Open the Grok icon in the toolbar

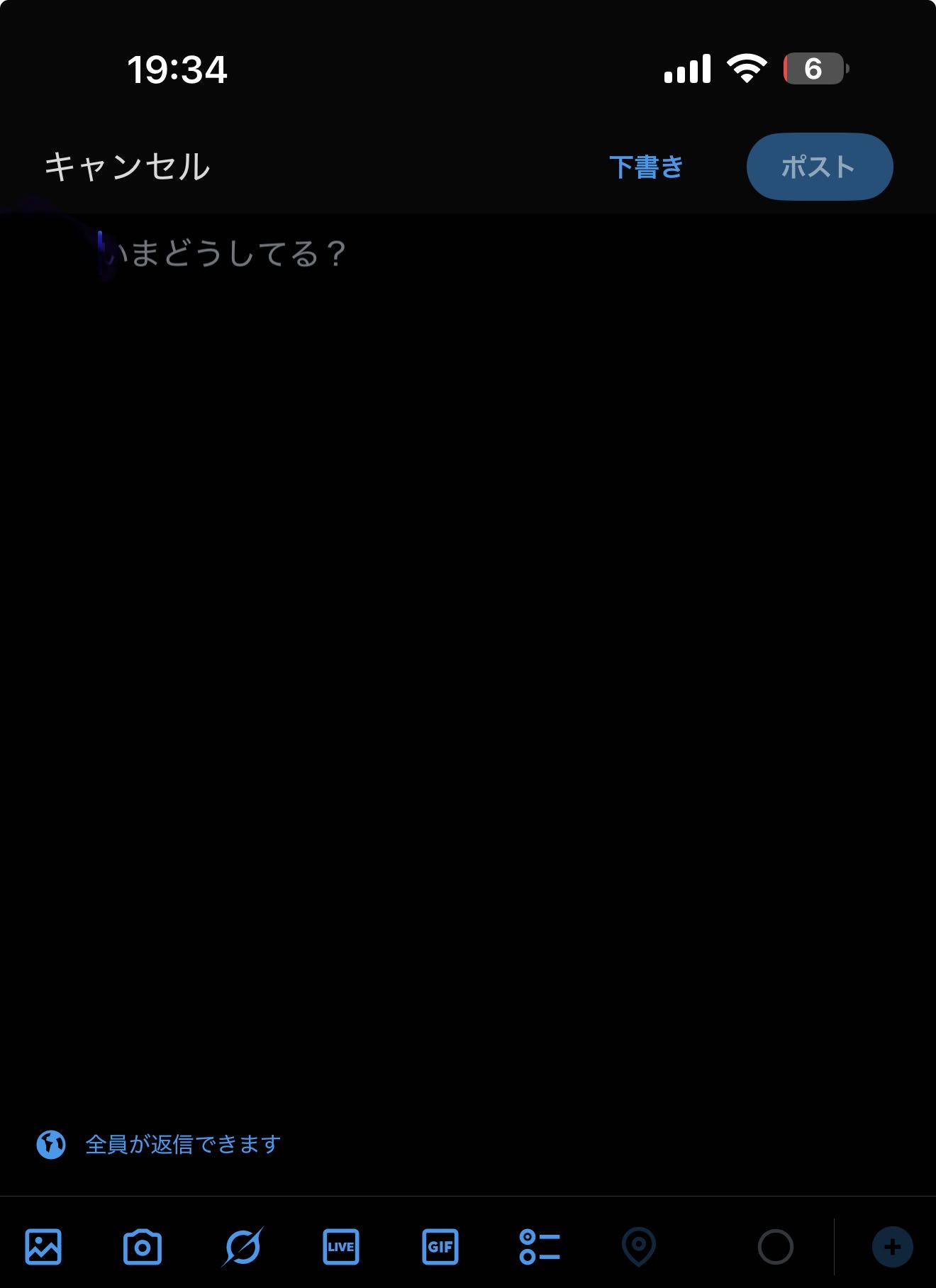[x=243, y=1246]
